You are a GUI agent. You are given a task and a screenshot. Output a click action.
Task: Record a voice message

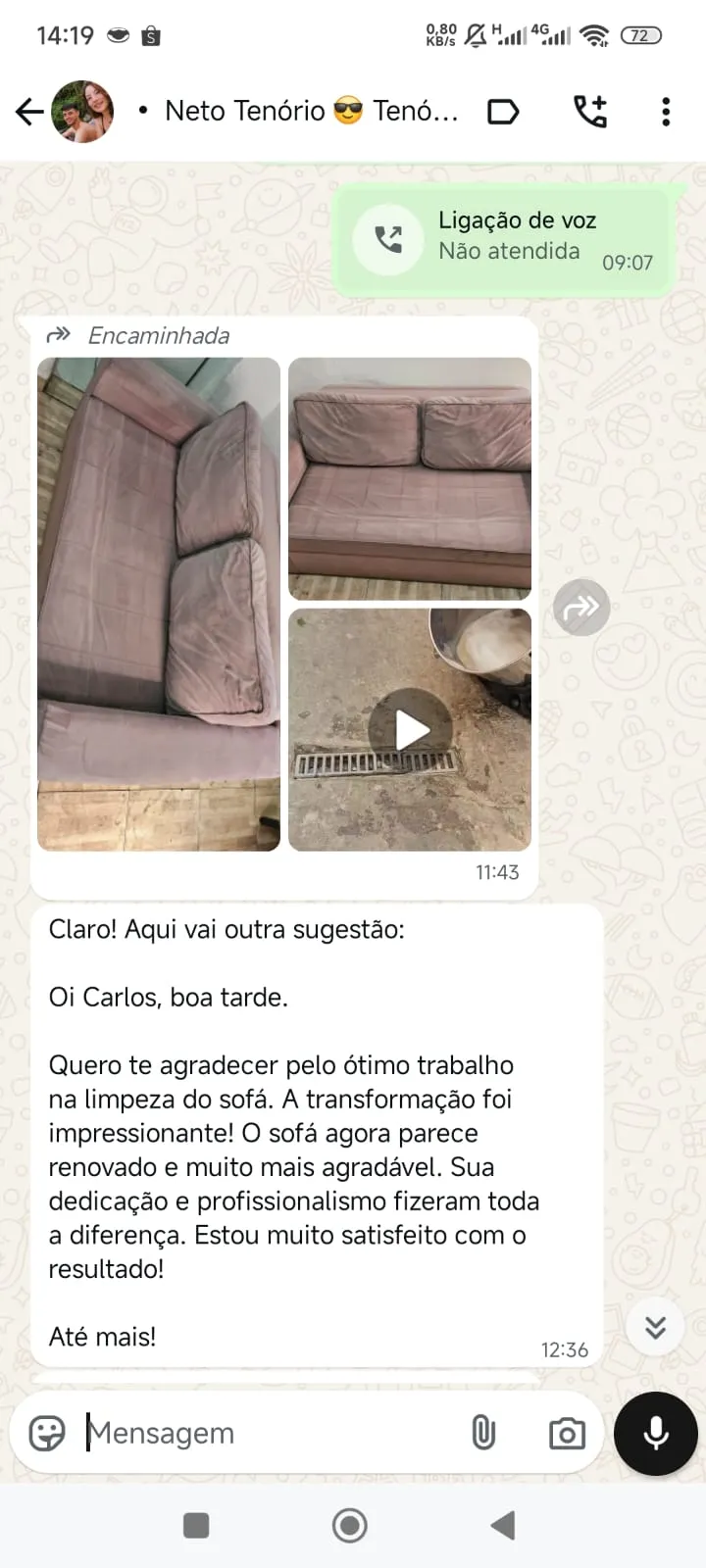coord(655,1433)
